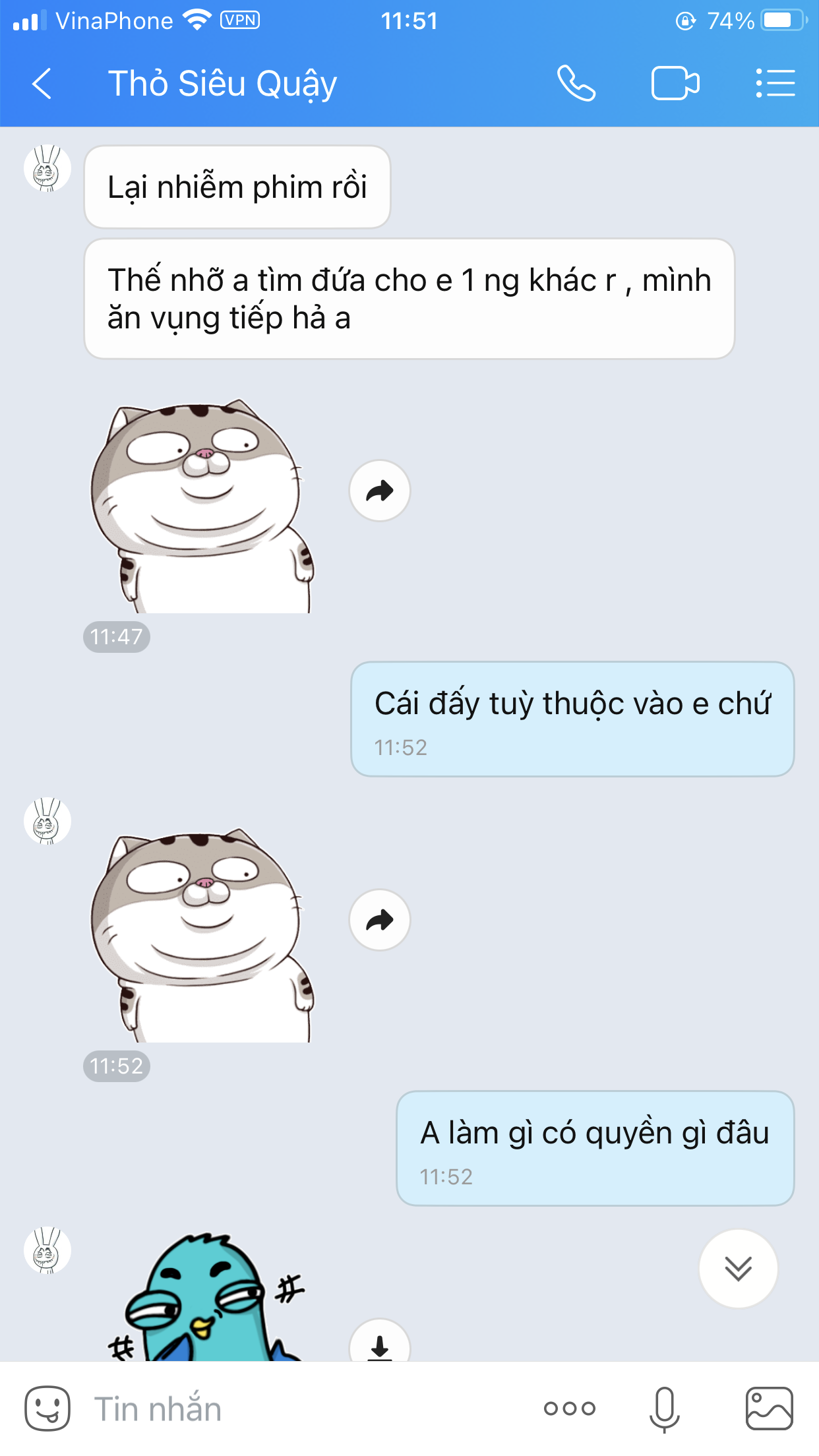The height and width of the screenshot is (1456, 819).
Task: Jump to the latest message
Action: pyautogui.click(x=739, y=1268)
